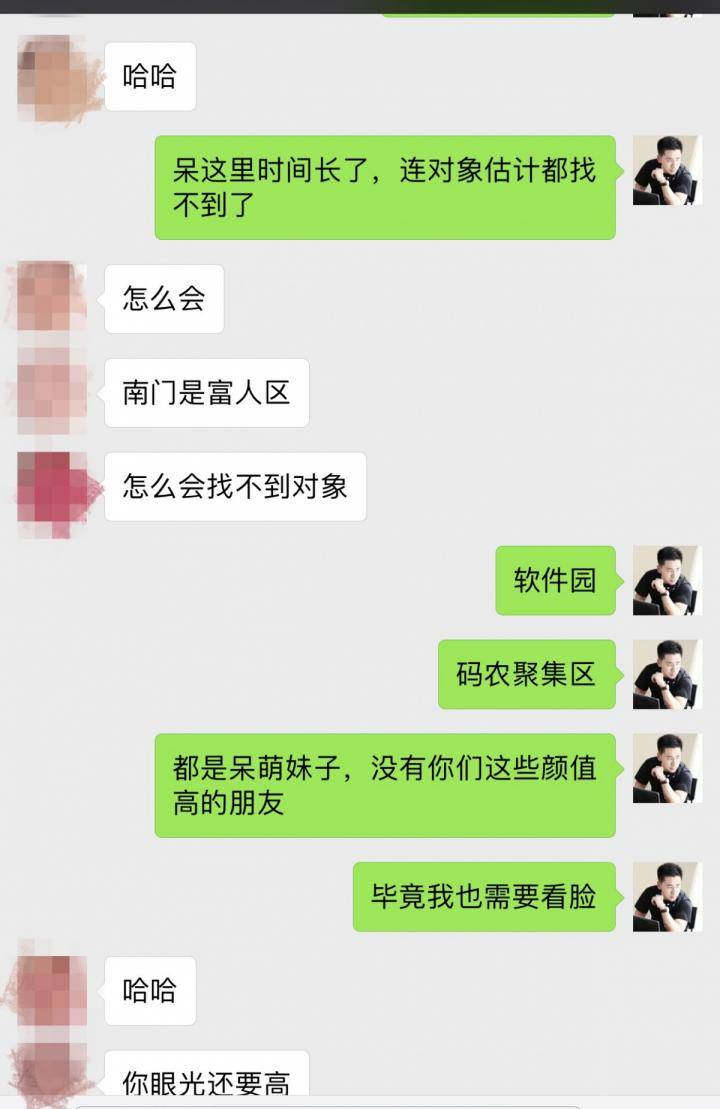Open the avatar beside 毕竟我也需要看脸
Screen dimensions: 720x1109
pyautogui.click(x=667, y=897)
